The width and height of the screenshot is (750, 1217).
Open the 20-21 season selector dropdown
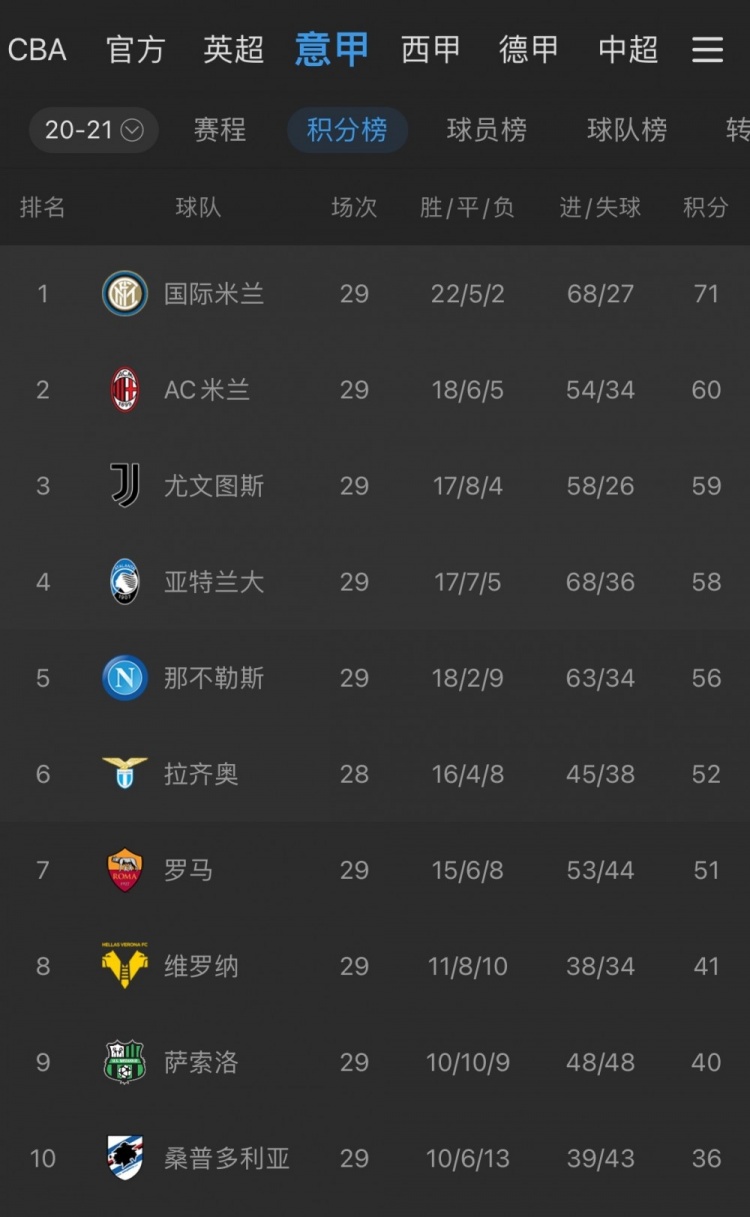(x=92, y=130)
